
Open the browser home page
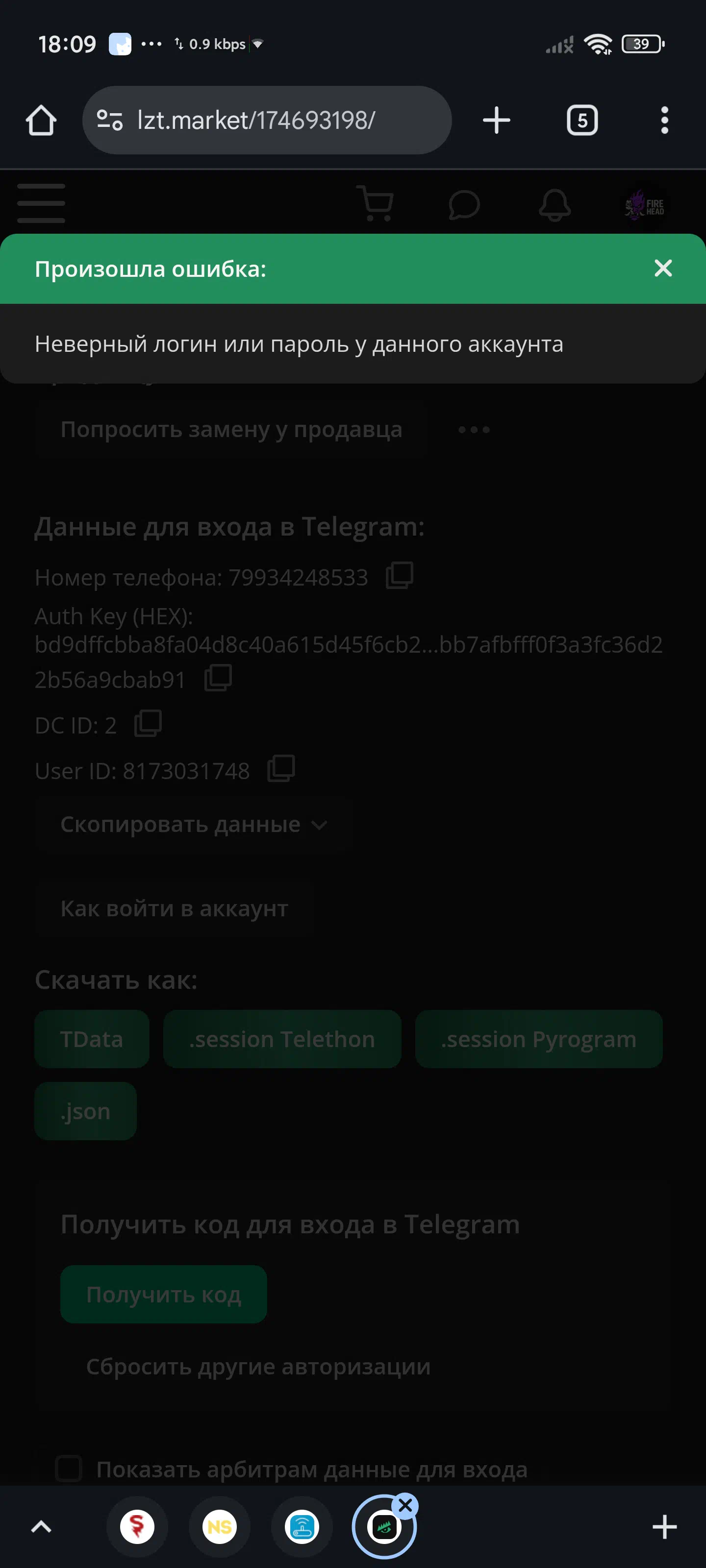click(41, 120)
